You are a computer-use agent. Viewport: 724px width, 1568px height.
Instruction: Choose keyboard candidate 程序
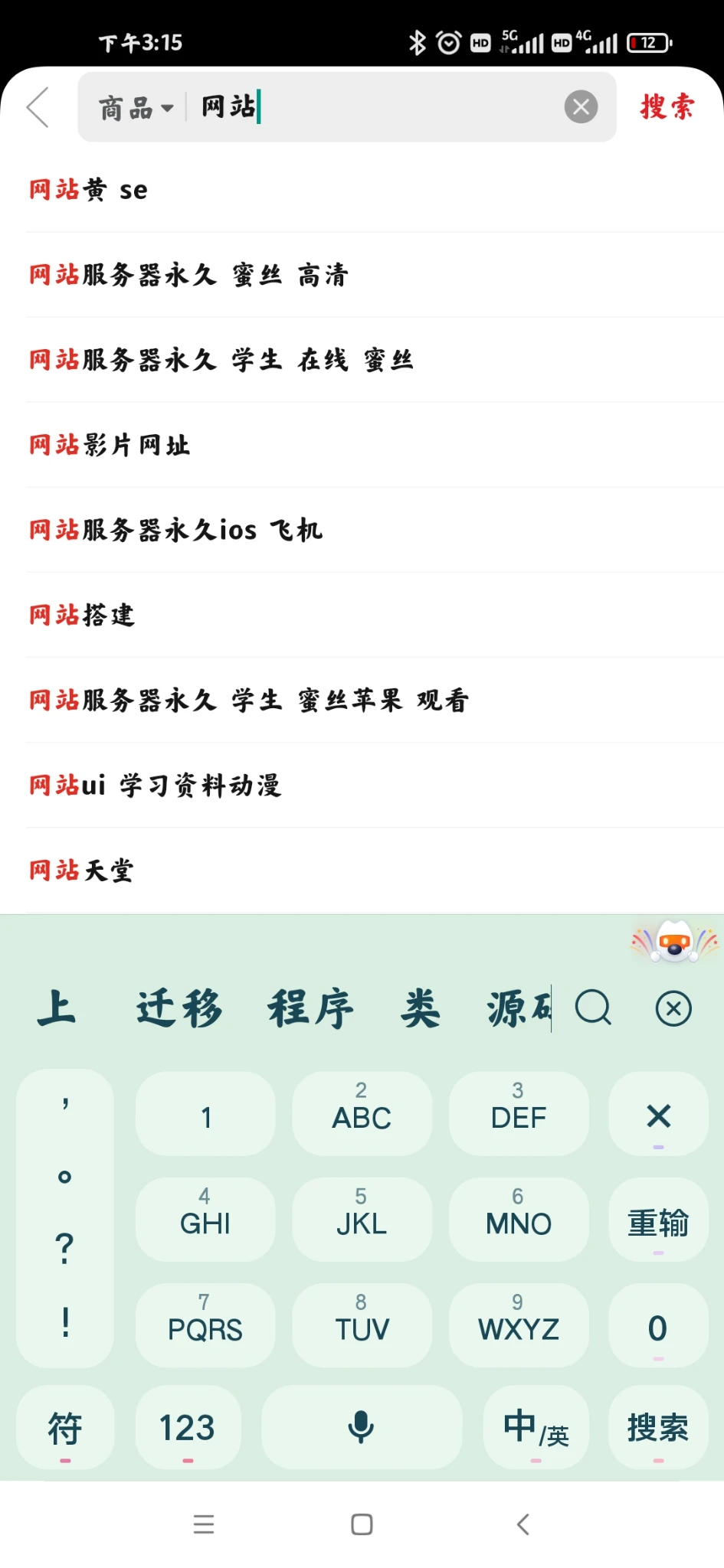click(x=310, y=1008)
